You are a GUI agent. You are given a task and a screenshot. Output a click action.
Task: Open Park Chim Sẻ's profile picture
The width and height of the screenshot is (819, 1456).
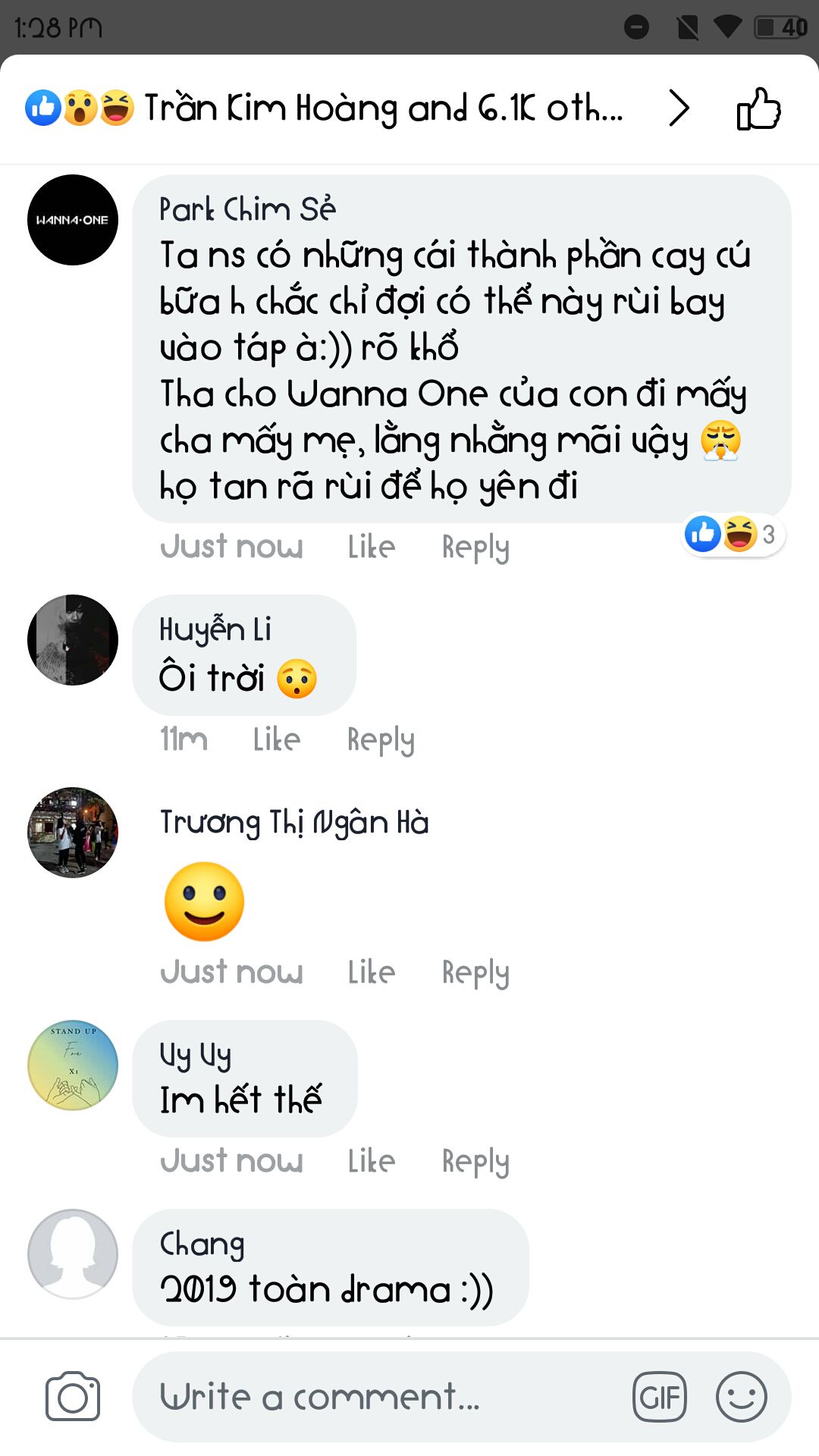73,220
